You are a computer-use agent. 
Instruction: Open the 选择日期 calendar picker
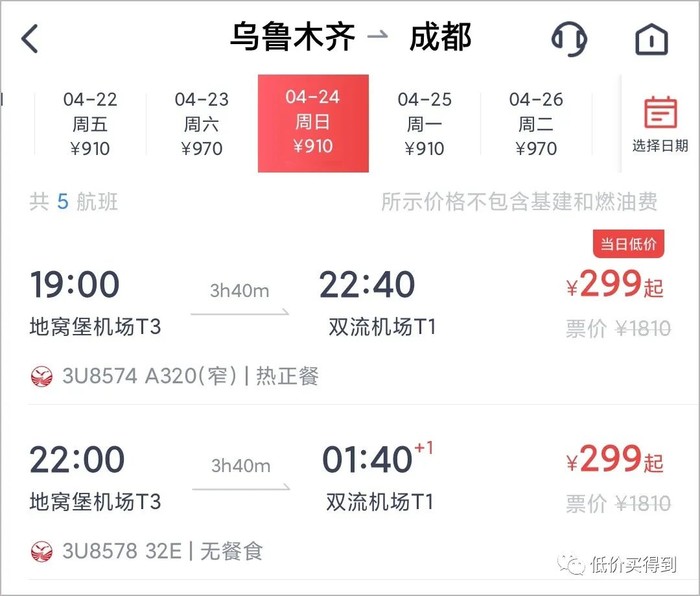click(660, 124)
